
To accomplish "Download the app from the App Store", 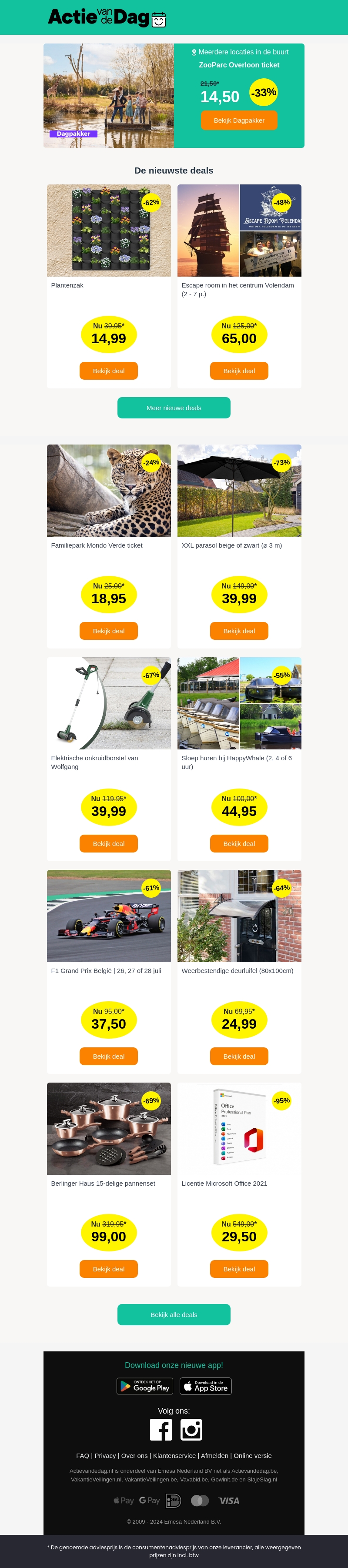I will [206, 1386].
